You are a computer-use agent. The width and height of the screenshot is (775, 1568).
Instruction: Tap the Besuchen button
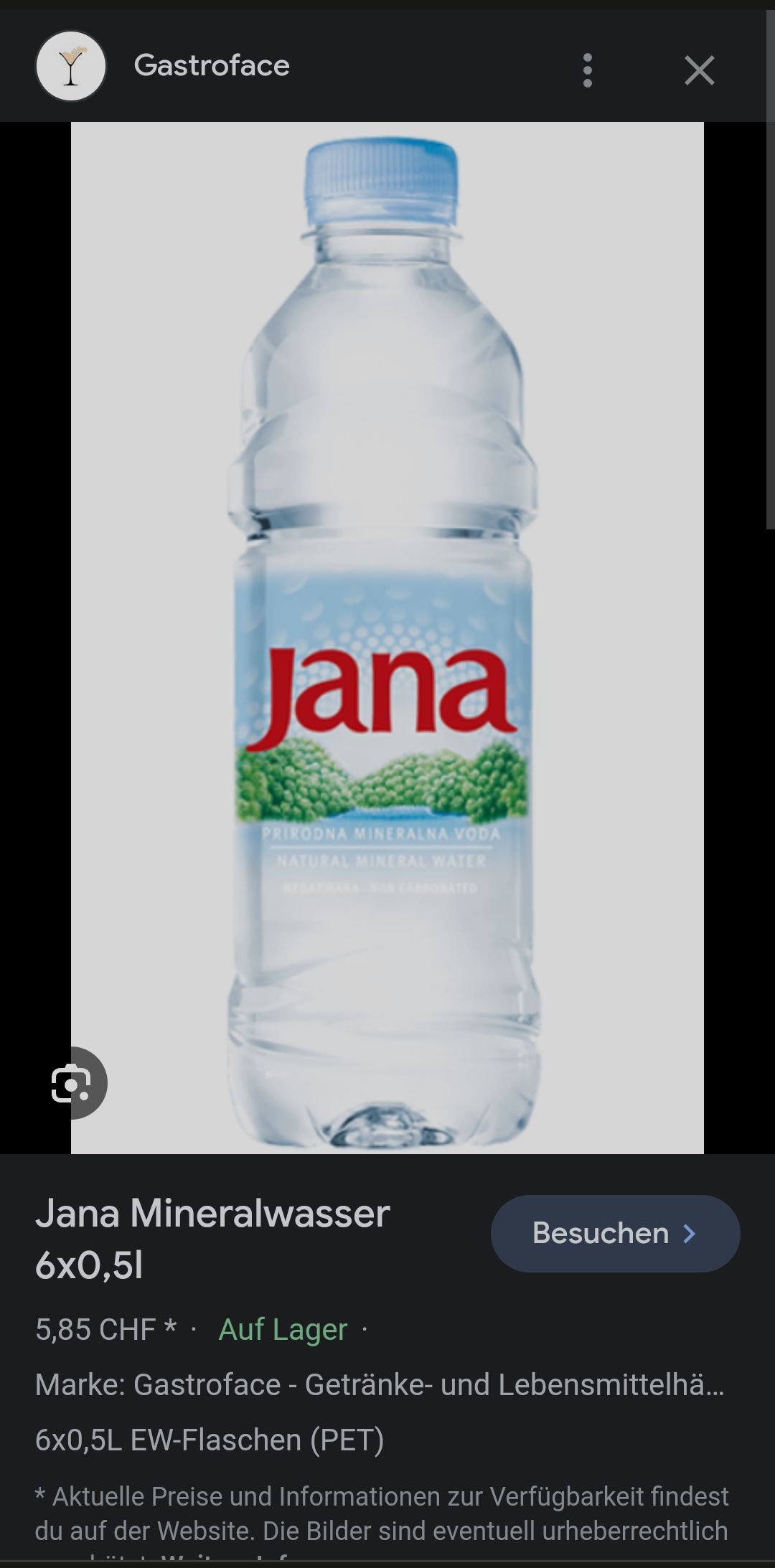pyautogui.click(x=615, y=1233)
